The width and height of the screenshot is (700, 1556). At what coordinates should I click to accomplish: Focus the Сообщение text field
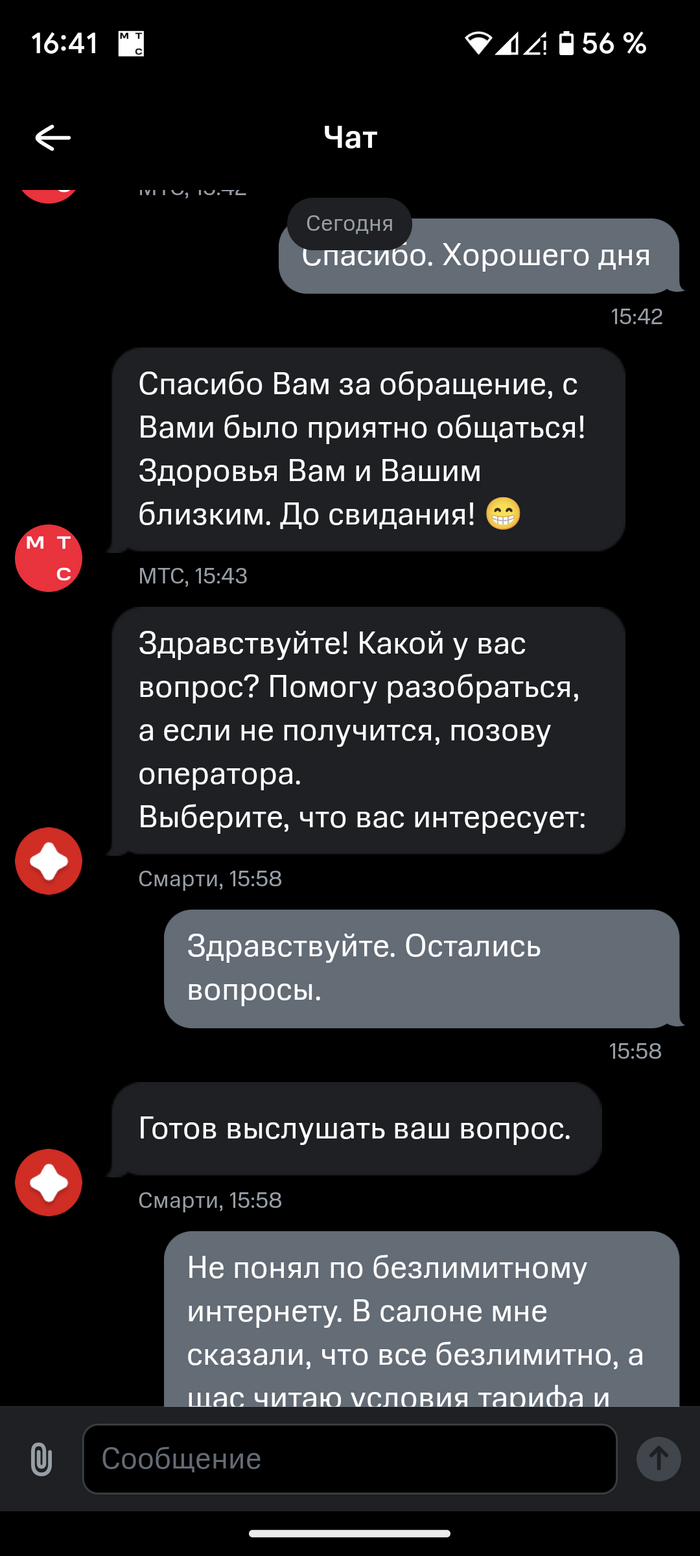click(x=349, y=1459)
